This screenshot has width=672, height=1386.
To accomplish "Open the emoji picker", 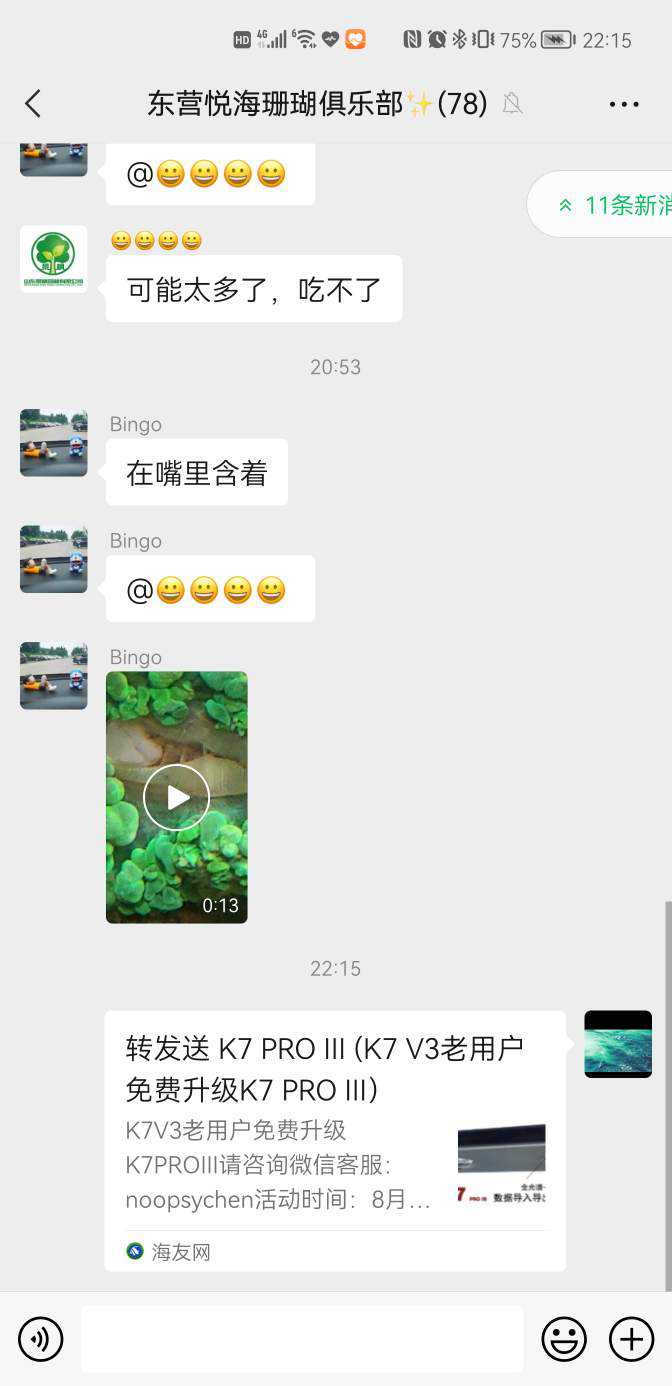I will click(x=564, y=1339).
